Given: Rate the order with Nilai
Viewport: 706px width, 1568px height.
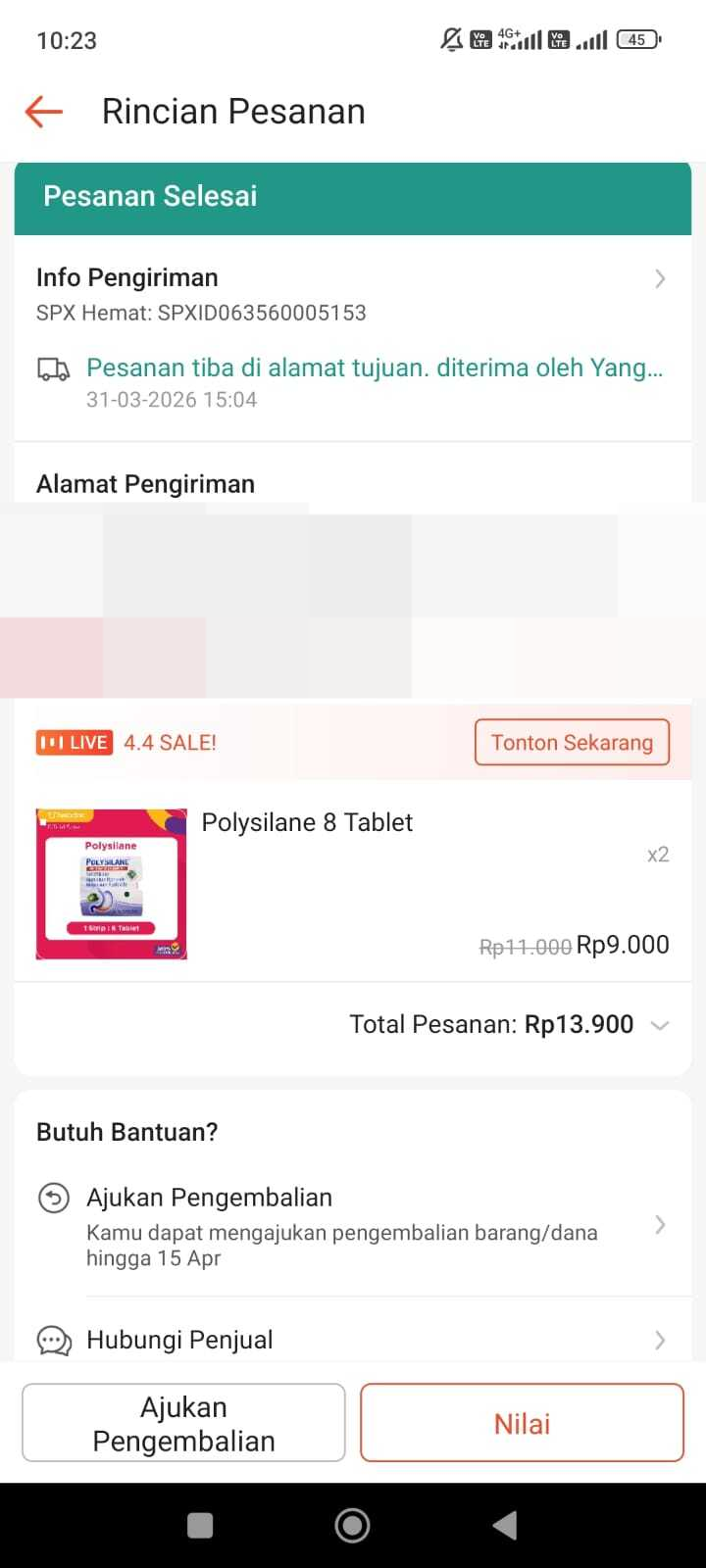Looking at the screenshot, I should (522, 1423).
